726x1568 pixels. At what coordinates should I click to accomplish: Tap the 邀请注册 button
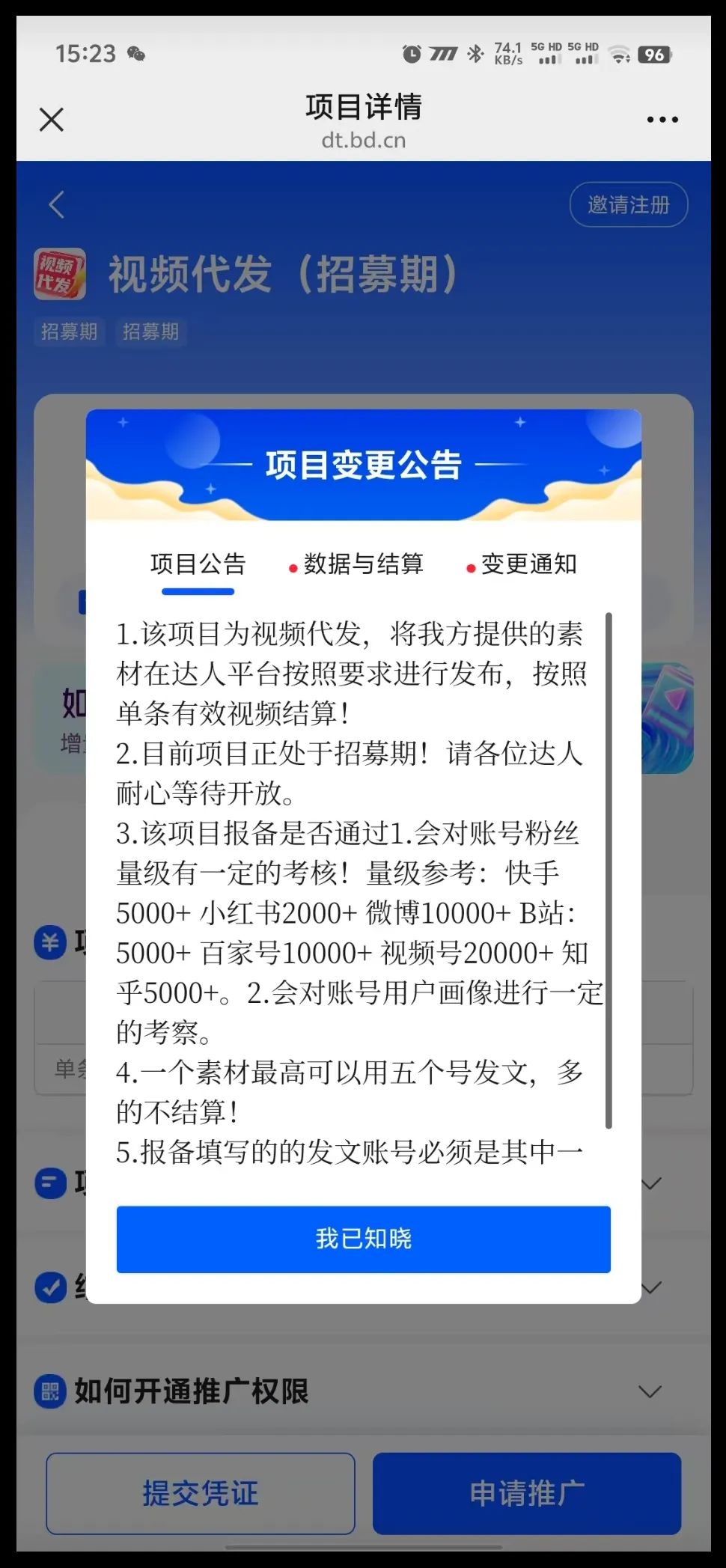tap(628, 205)
